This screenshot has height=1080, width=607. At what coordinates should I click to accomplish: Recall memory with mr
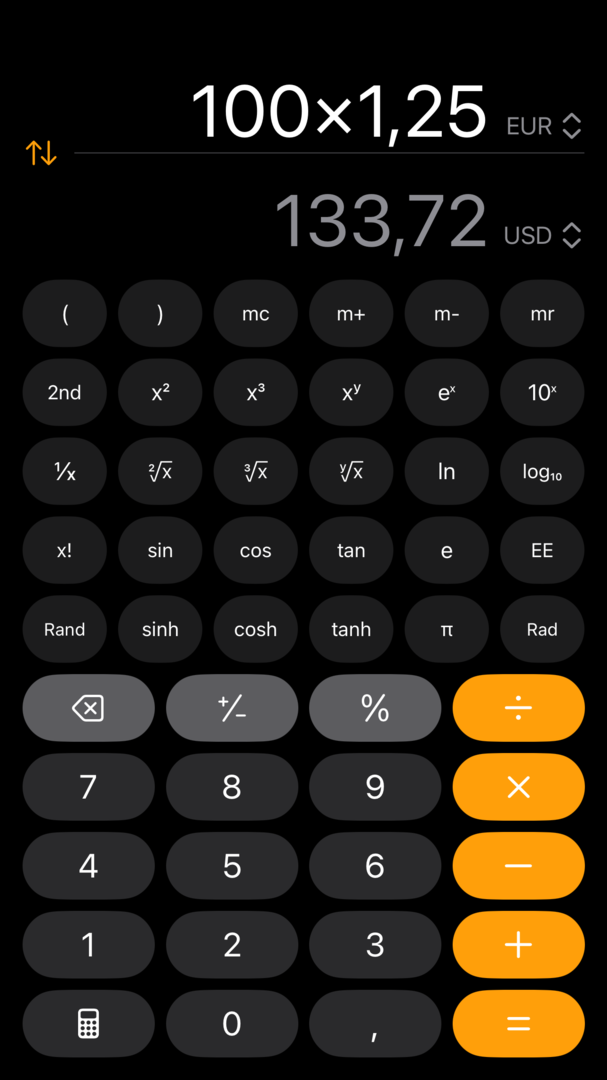(x=542, y=314)
